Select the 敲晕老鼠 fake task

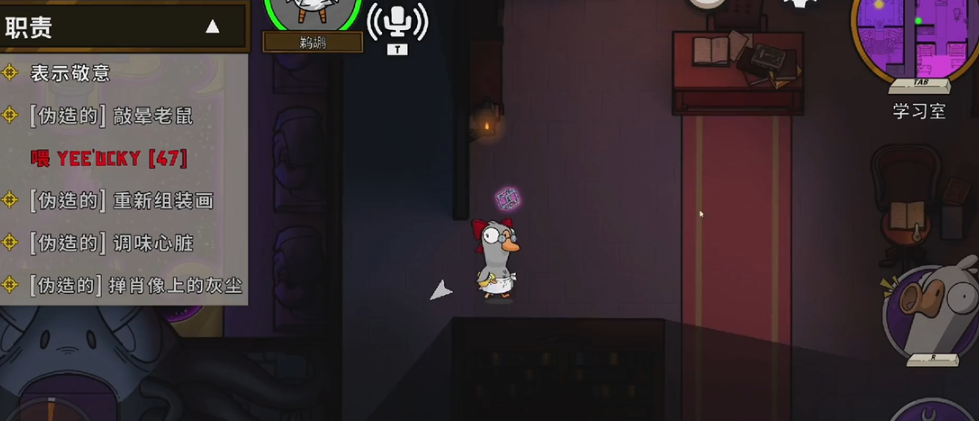click(111, 115)
